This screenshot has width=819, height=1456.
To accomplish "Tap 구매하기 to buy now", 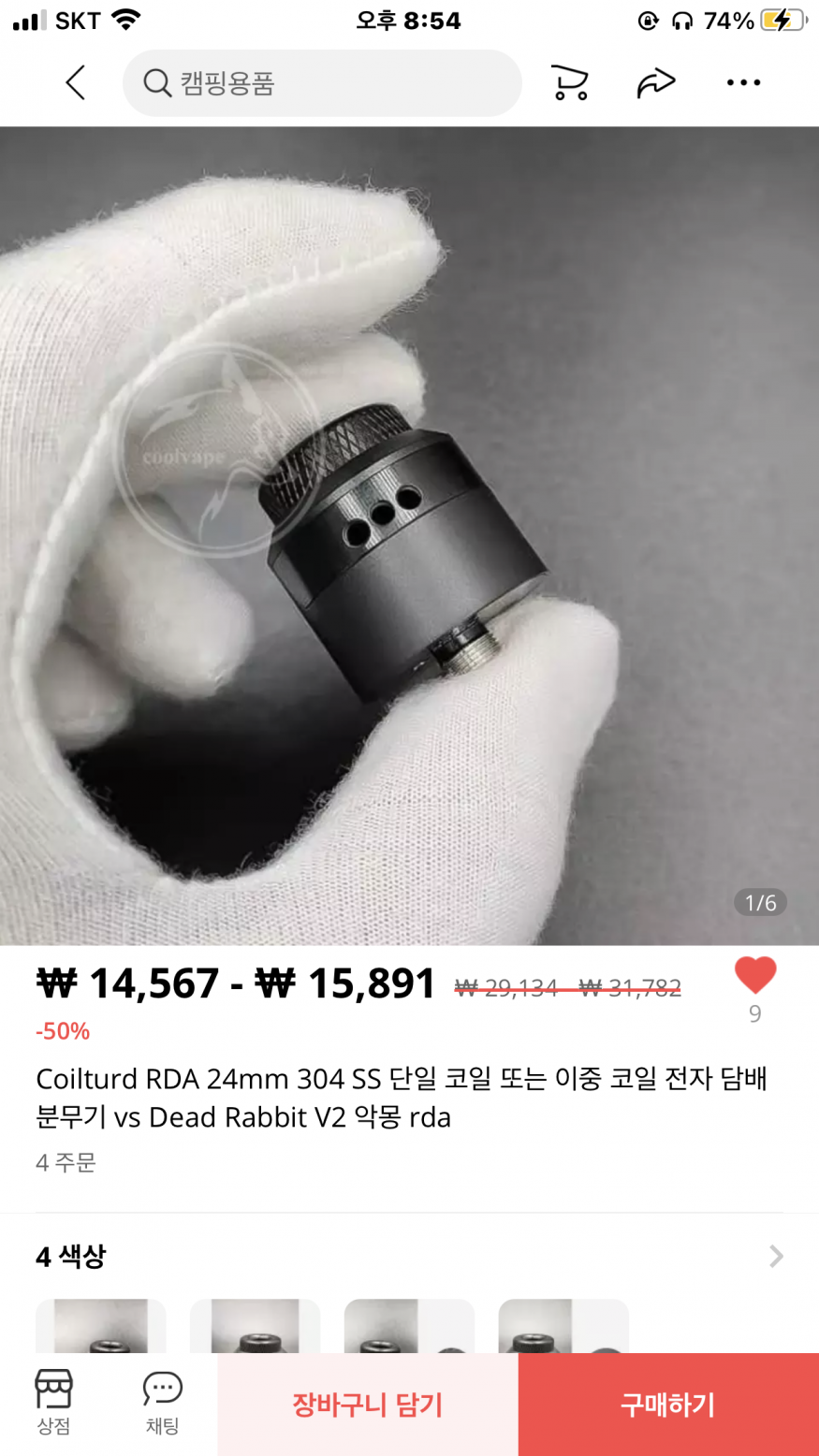I will click(x=668, y=1405).
